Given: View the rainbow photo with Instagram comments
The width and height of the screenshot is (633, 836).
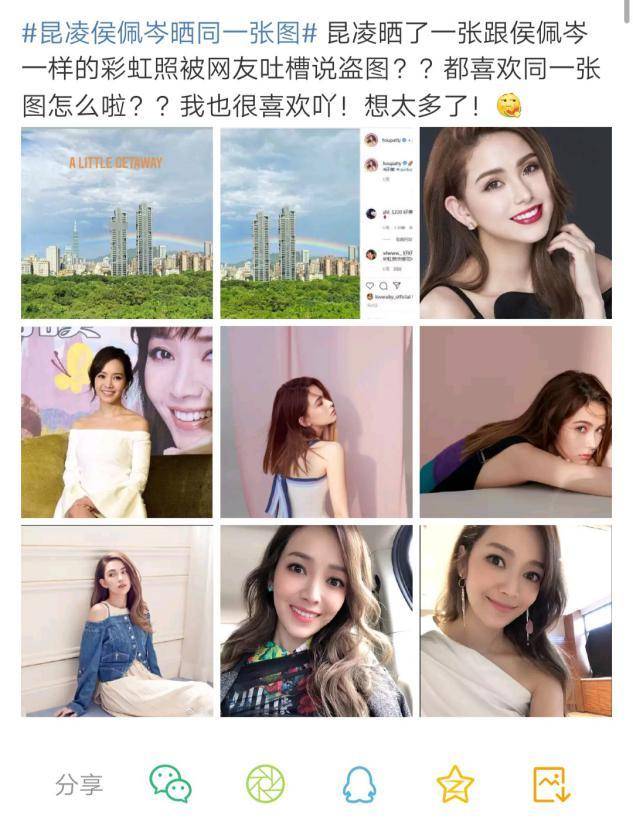Looking at the screenshot, I should coord(316,223).
